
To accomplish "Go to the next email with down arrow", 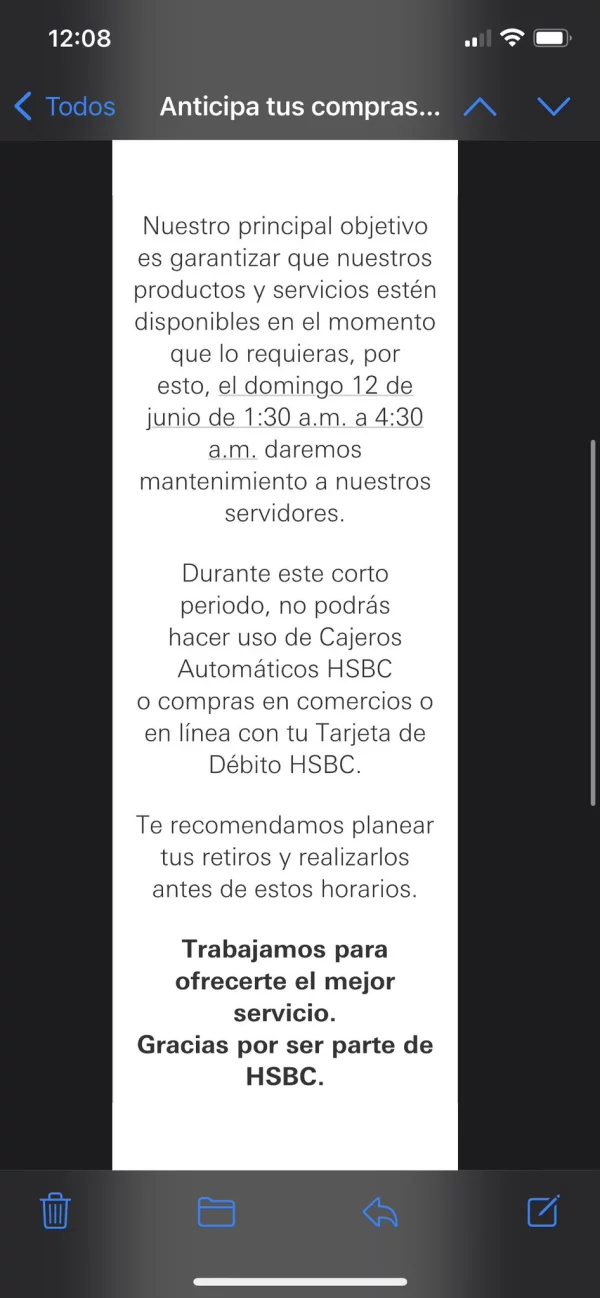I will click(553, 107).
